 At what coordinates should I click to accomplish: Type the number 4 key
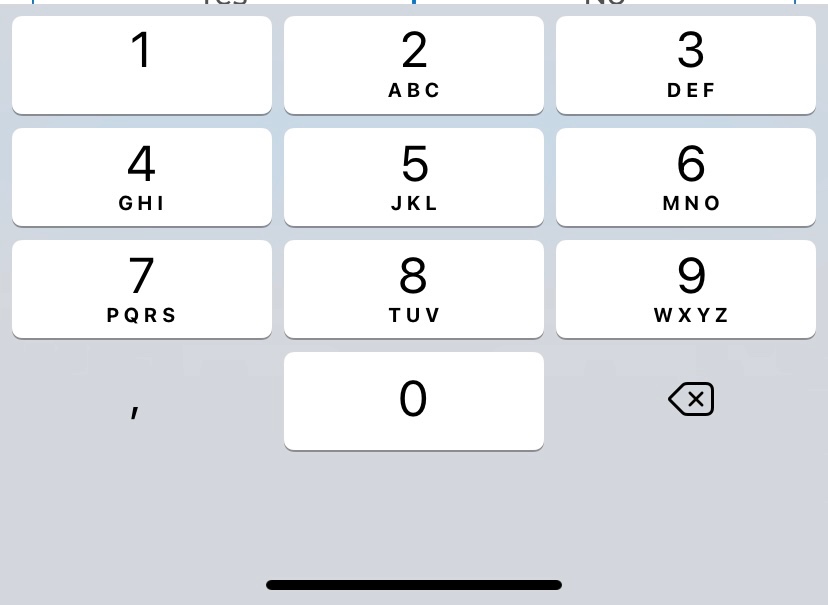(142, 176)
